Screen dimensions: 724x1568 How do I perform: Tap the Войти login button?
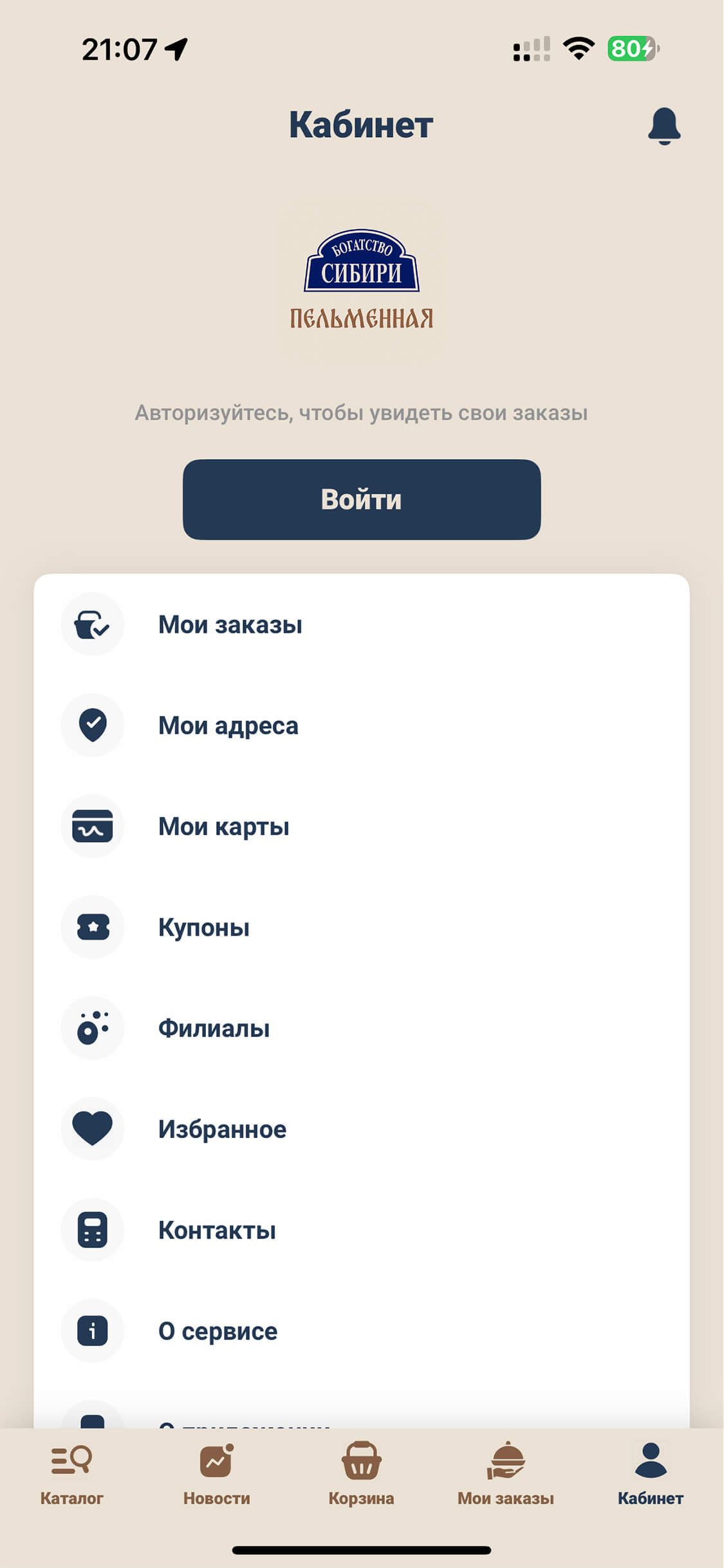click(x=362, y=499)
